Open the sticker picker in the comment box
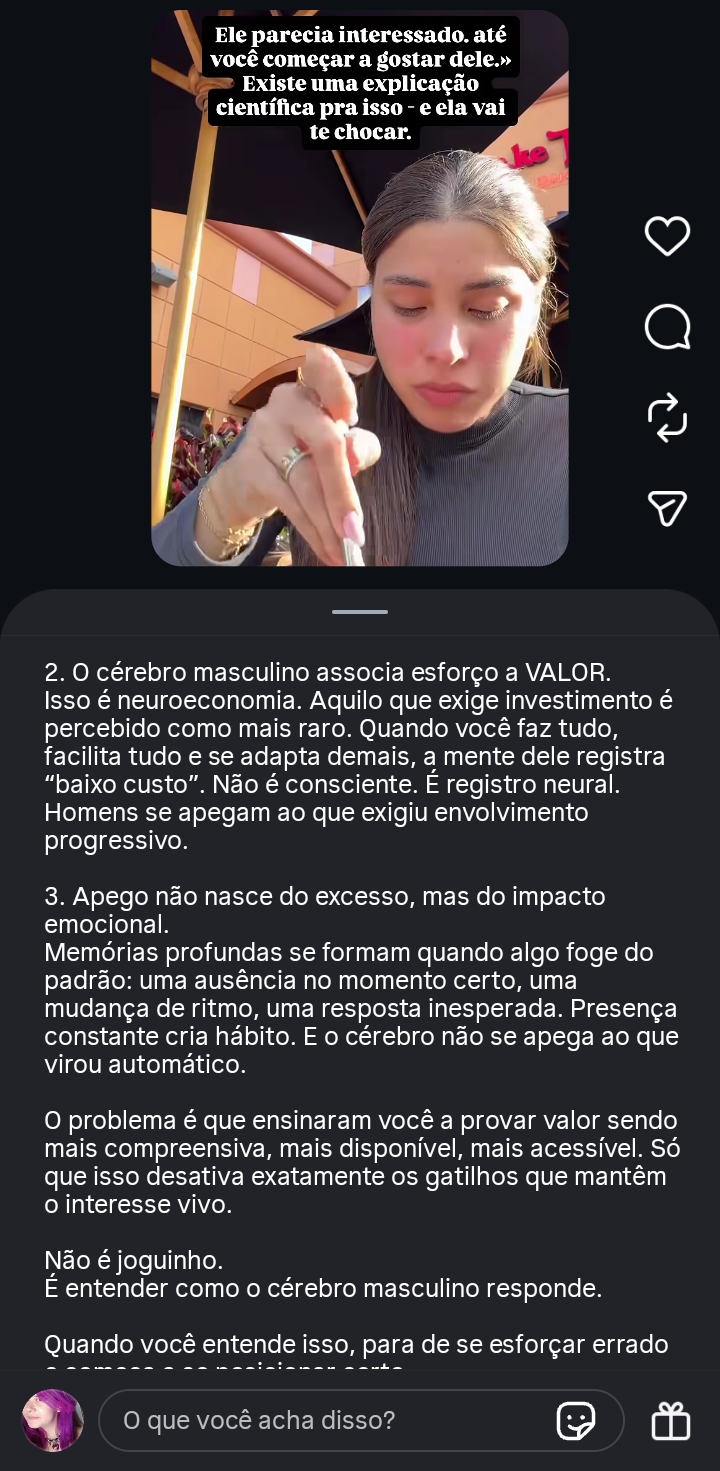The width and height of the screenshot is (720, 1471). coord(576,1420)
